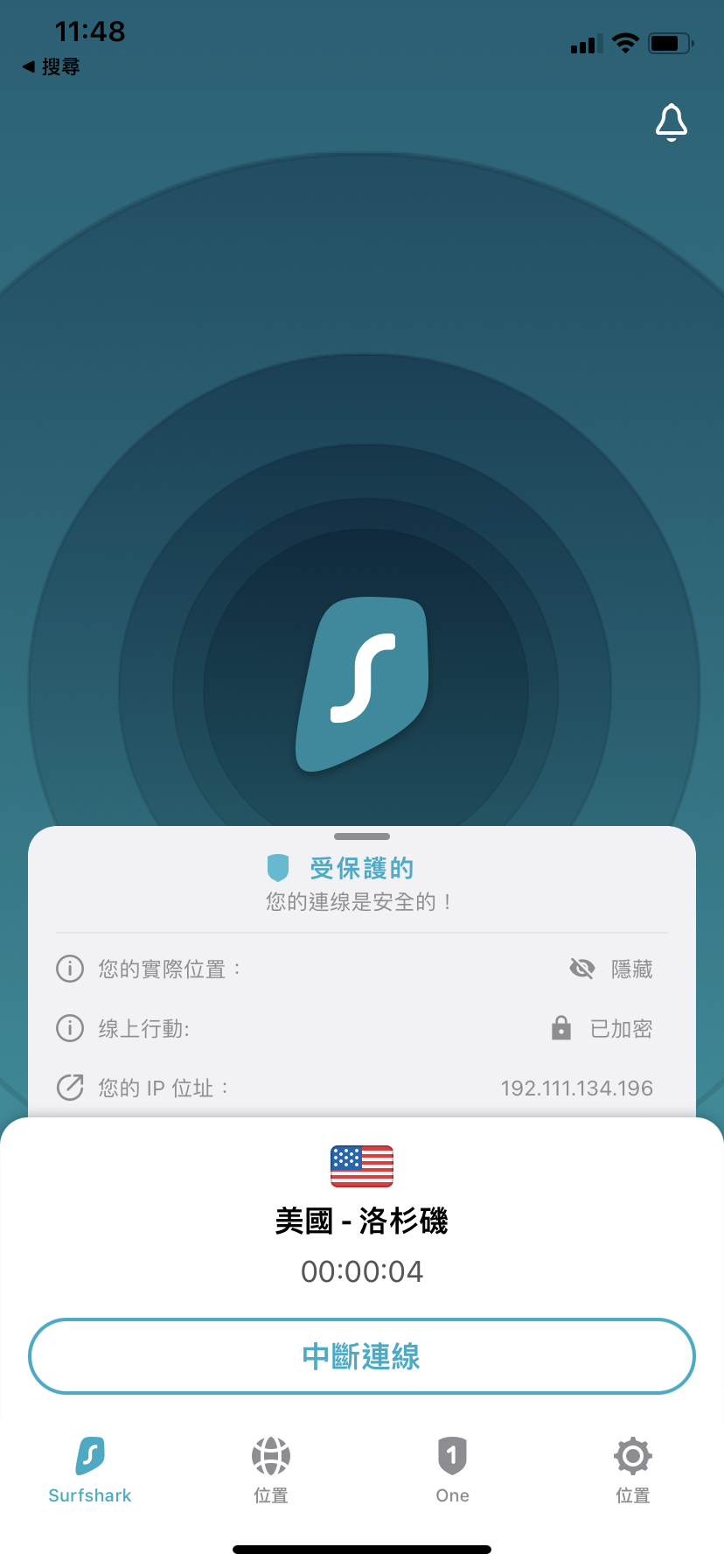Tap 中斷連線 to disconnect the VPN

point(362,1356)
